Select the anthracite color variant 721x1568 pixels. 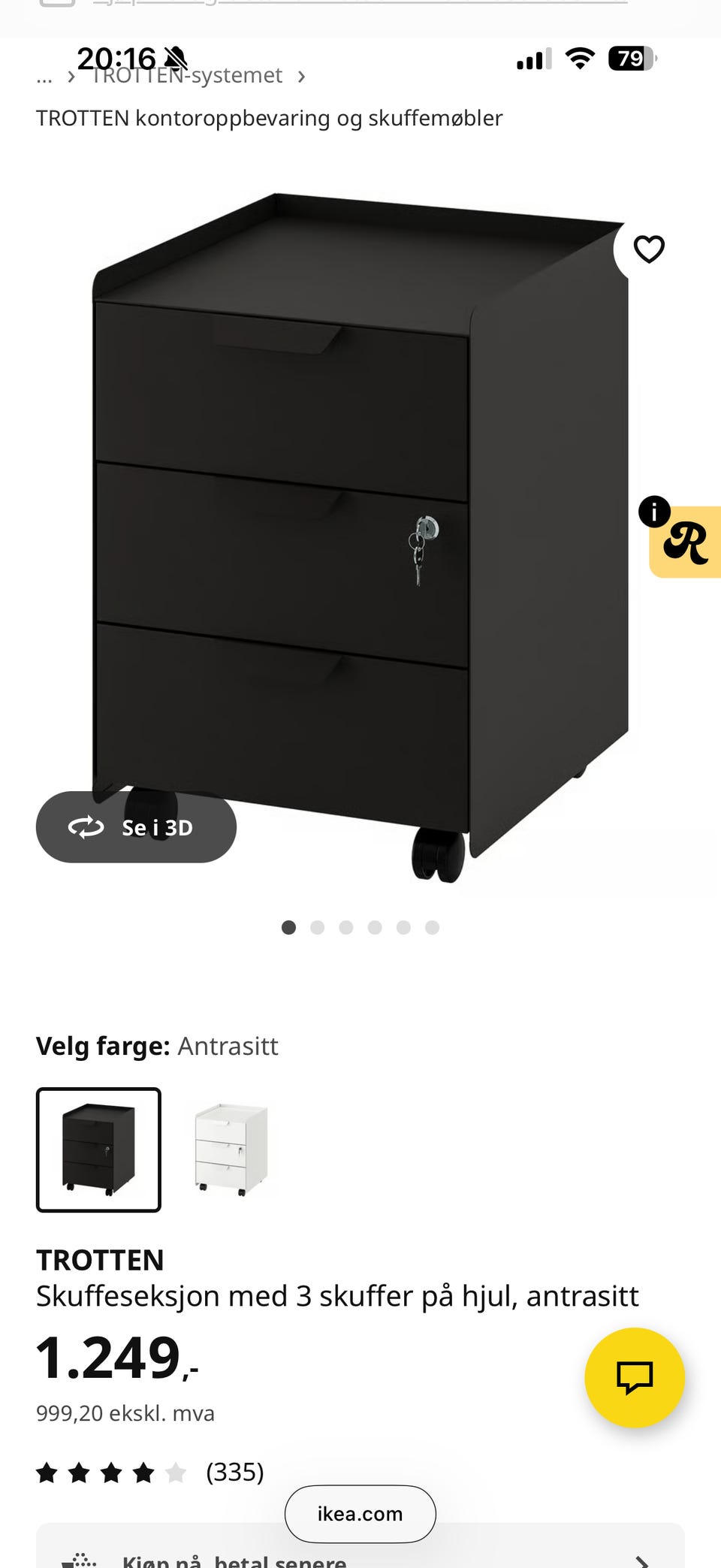click(x=98, y=1150)
